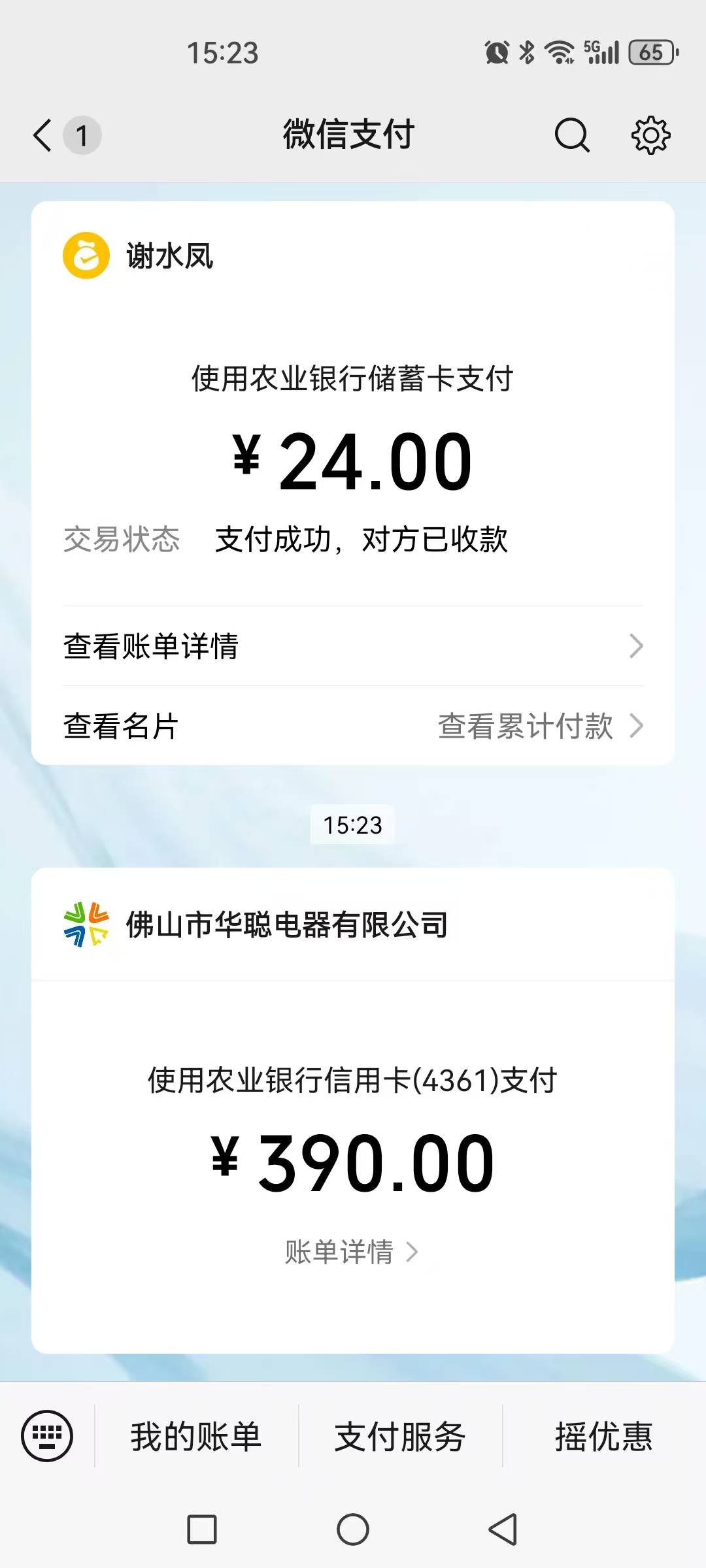Show recent apps
This screenshot has height=1568, width=706.
202,1529
